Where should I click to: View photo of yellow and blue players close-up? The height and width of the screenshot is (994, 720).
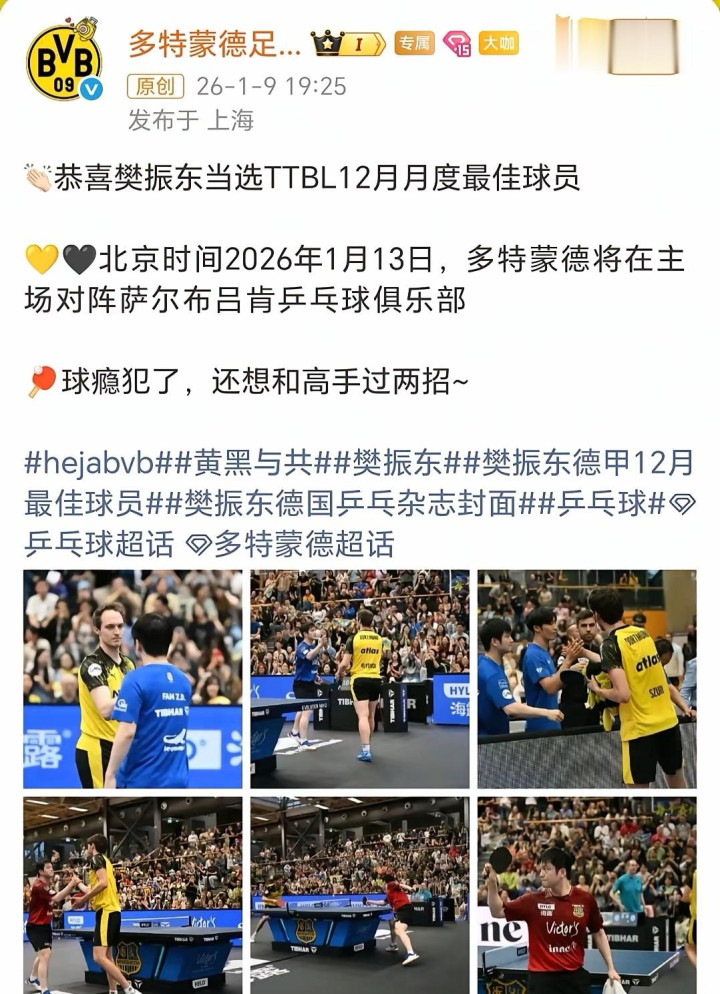[x=133, y=679]
